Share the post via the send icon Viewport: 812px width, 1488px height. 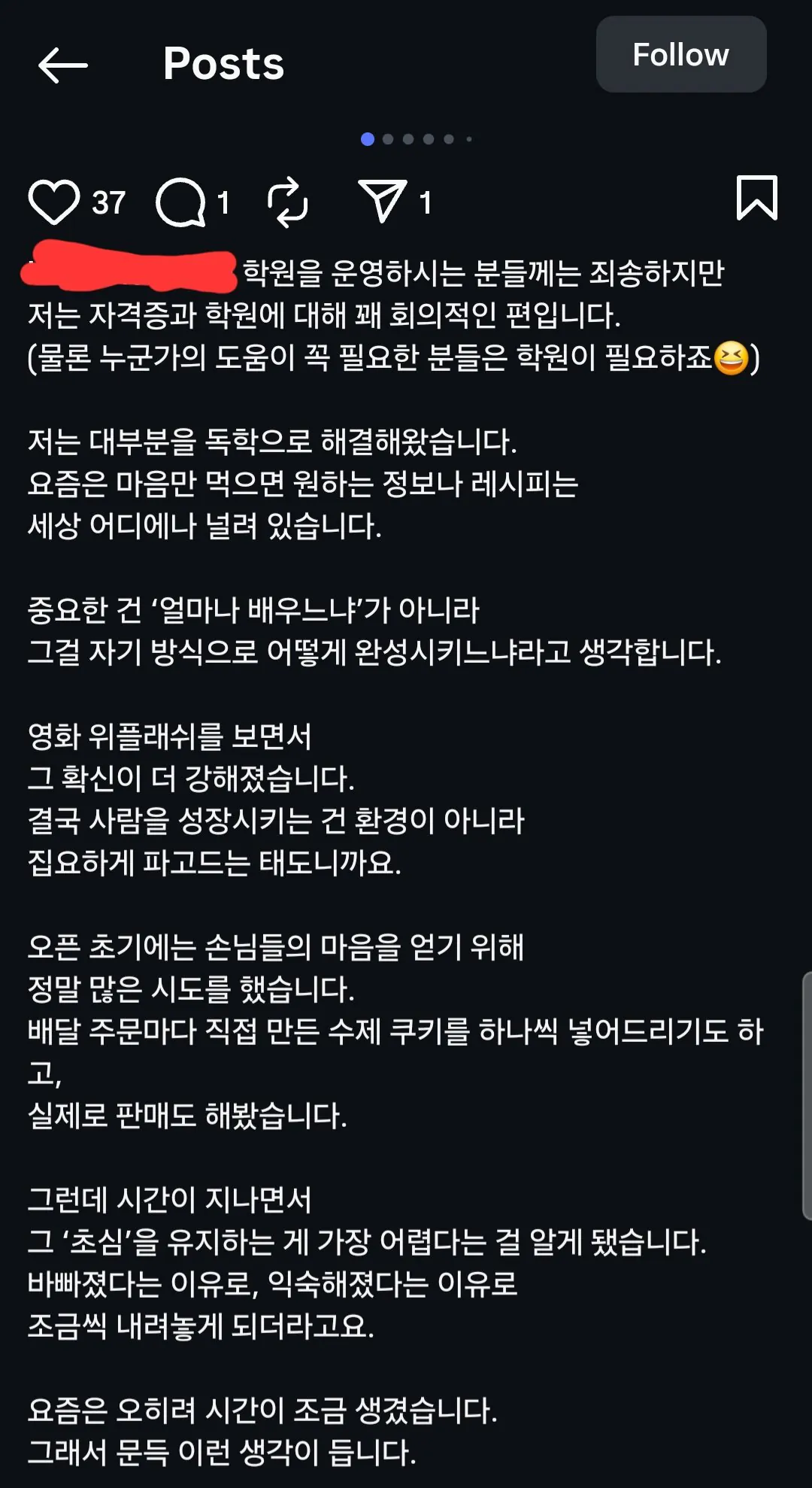(x=383, y=201)
